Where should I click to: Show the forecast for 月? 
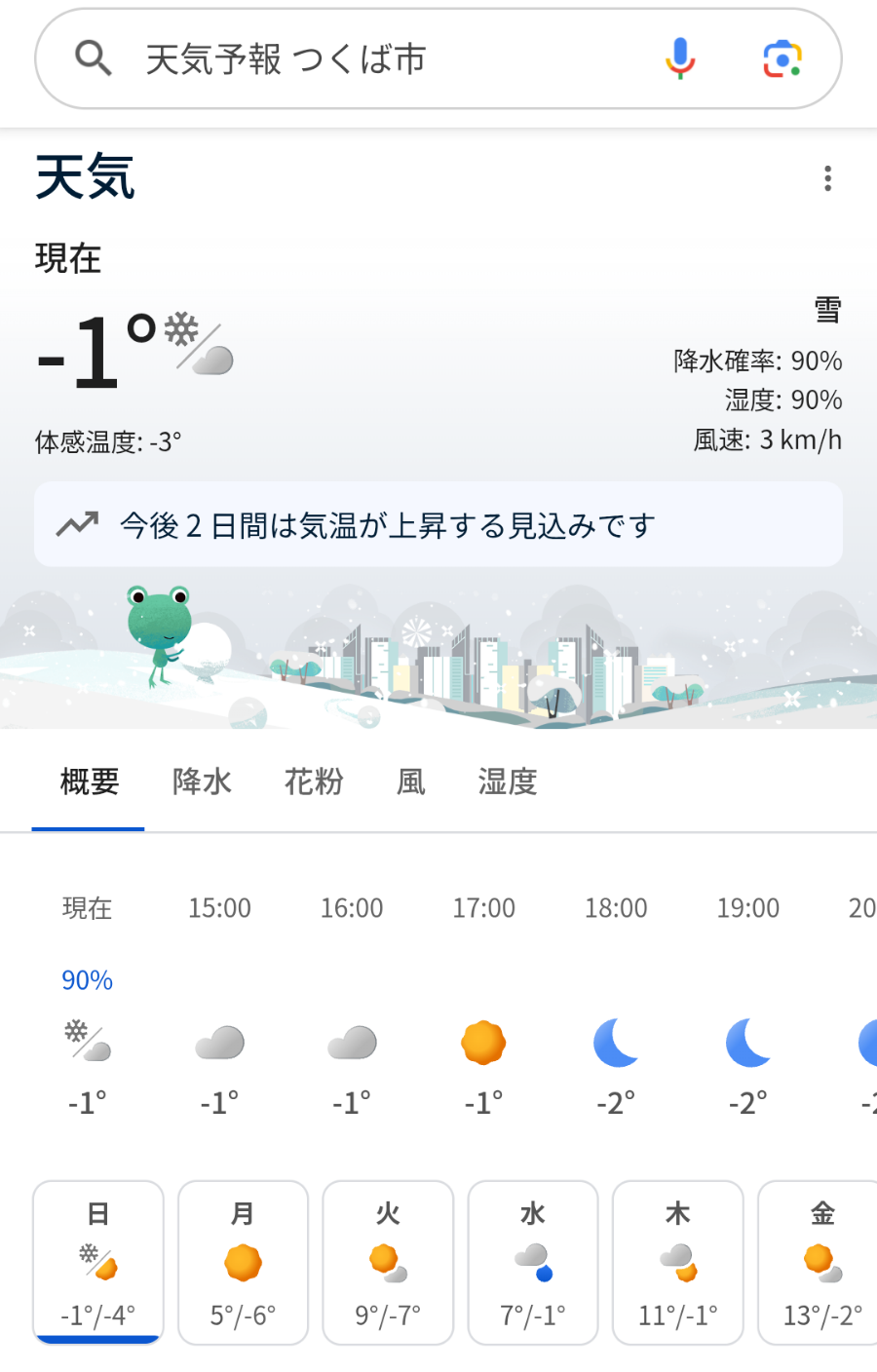click(x=244, y=1262)
